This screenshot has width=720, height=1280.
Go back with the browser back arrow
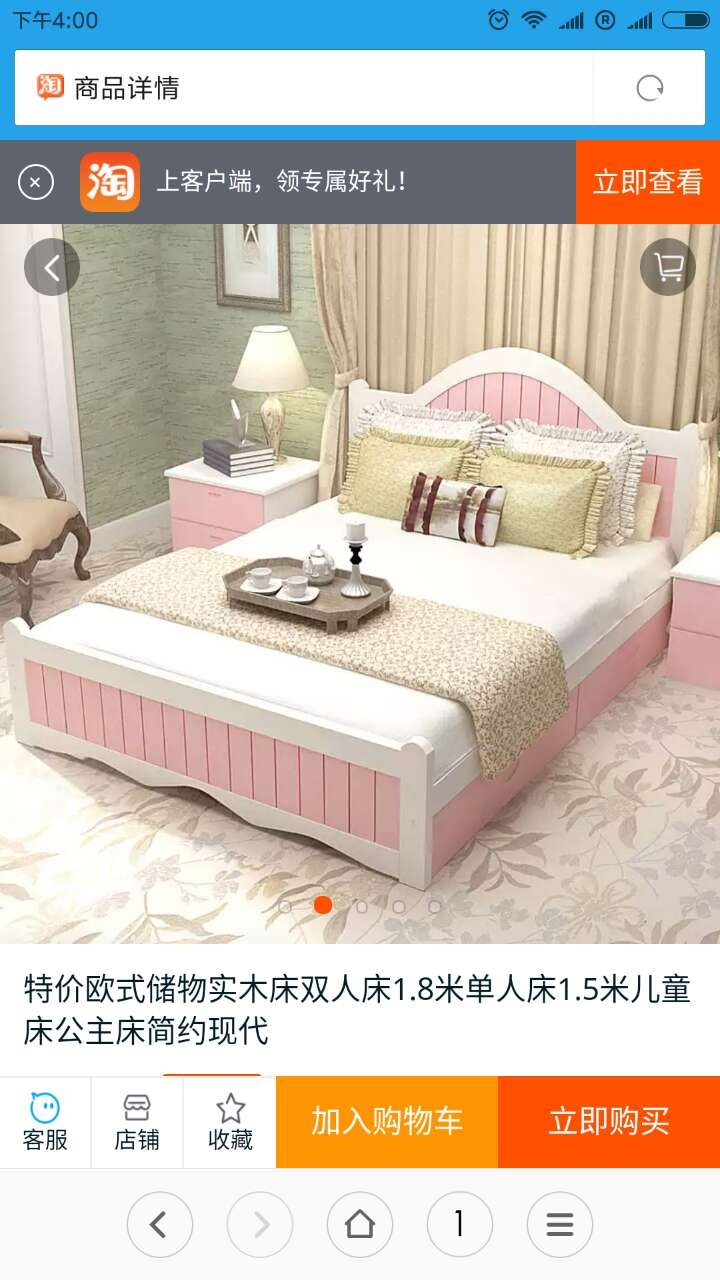tap(159, 1224)
